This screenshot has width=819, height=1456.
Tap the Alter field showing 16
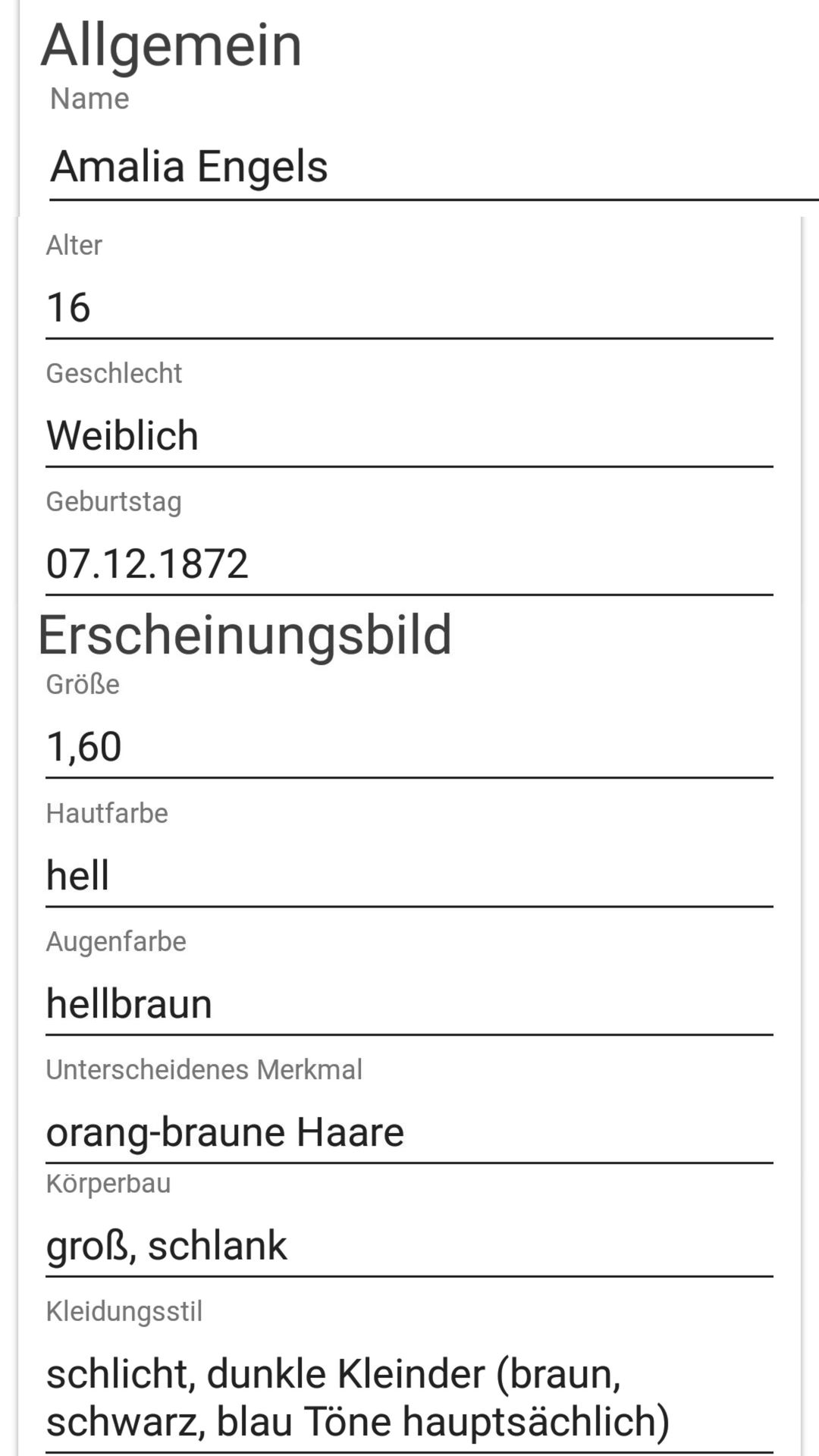tap(409, 308)
